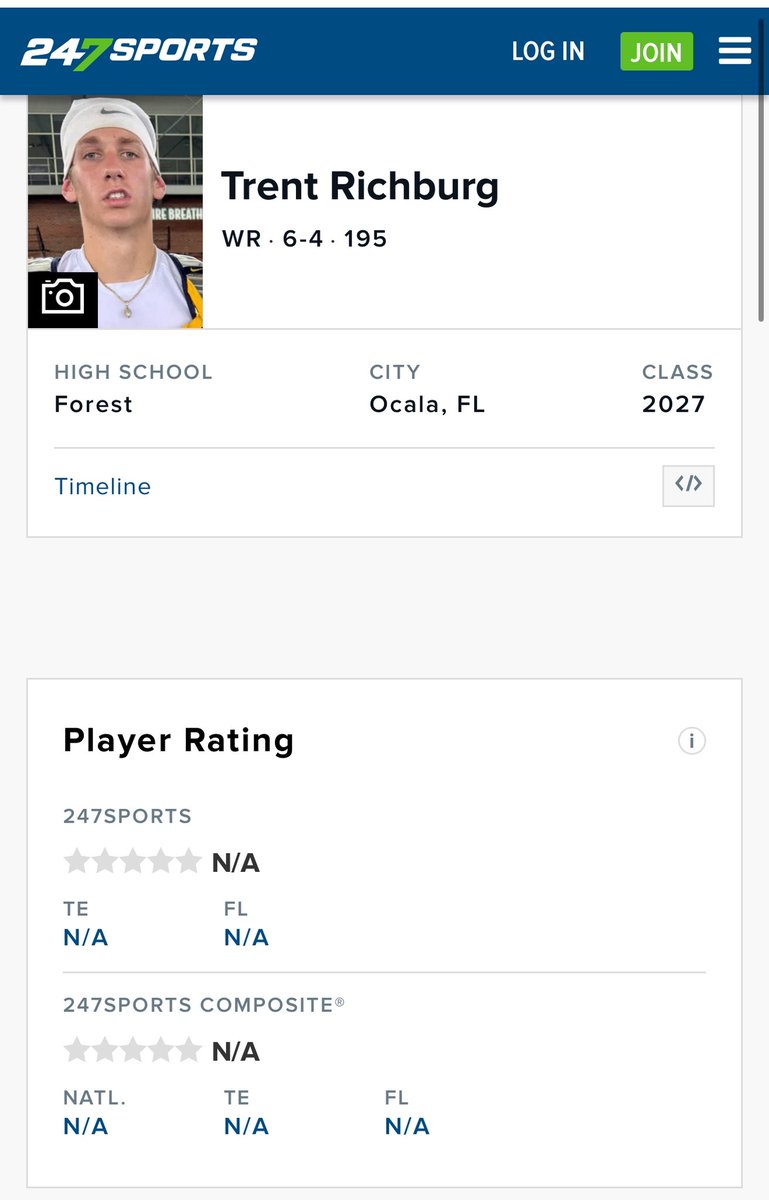Screen dimensions: 769x1200
Task: Open the hamburger menu
Action: click(735, 51)
